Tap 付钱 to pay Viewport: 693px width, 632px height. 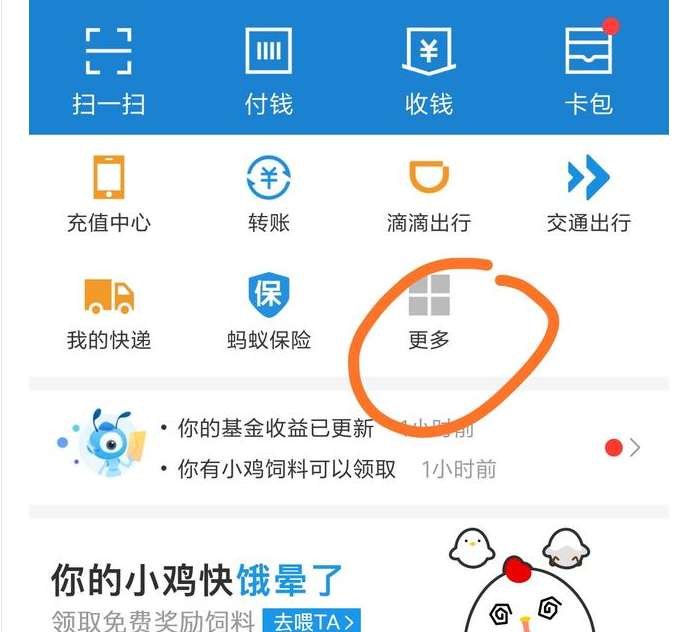click(268, 68)
